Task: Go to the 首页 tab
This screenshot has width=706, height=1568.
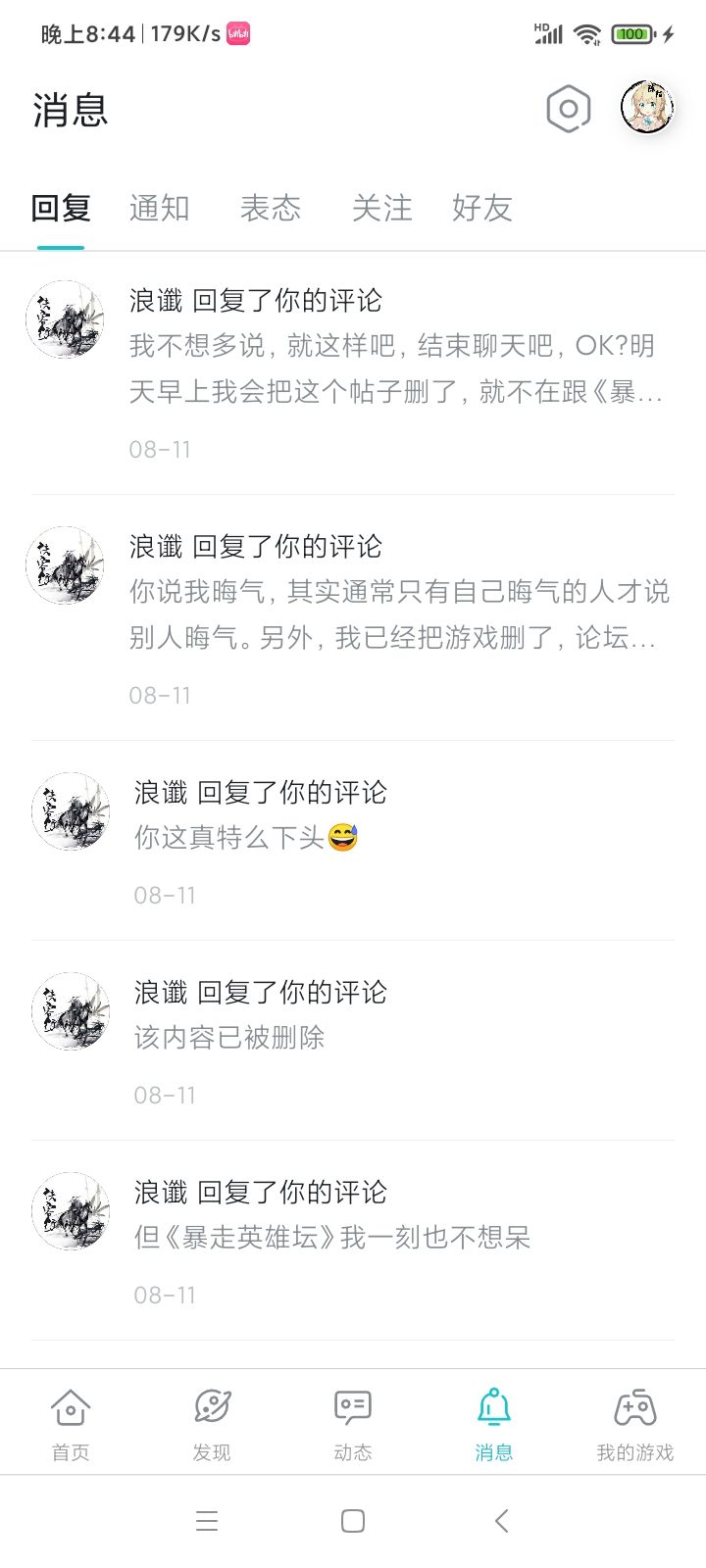Action: (x=71, y=1423)
